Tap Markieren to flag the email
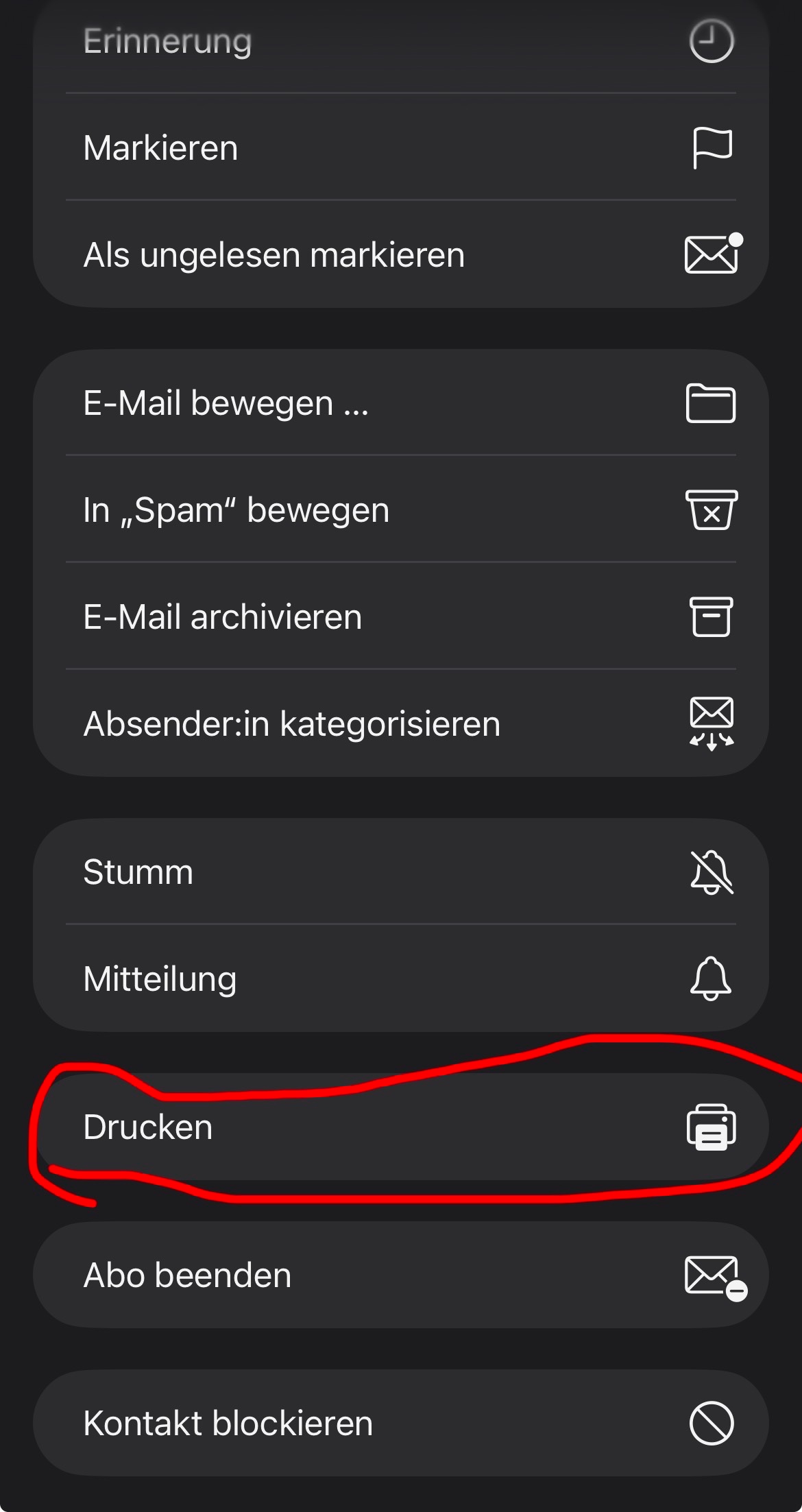Viewport: 802px width, 1512px height. (400, 148)
